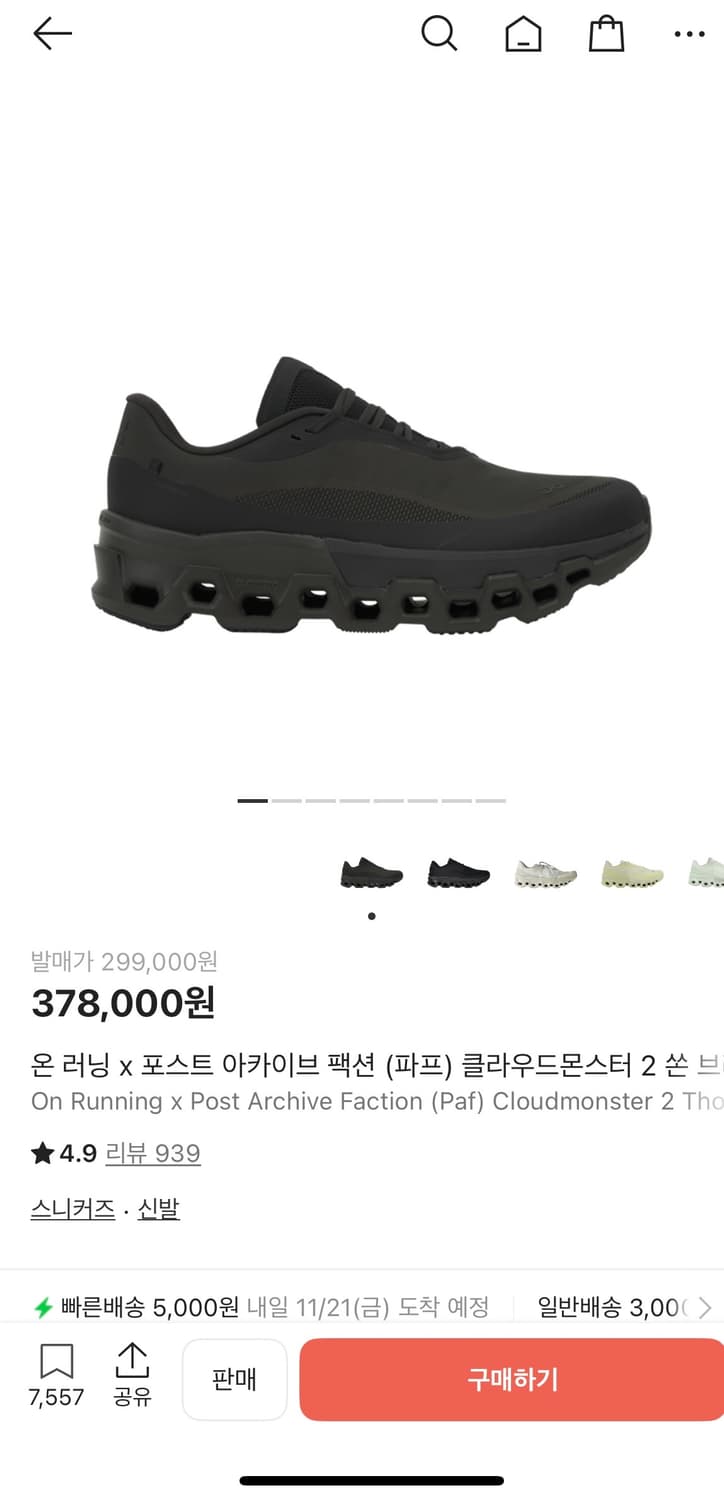The height and width of the screenshot is (1500, 724).
Task: Tap the back arrow to return
Action: point(52,33)
